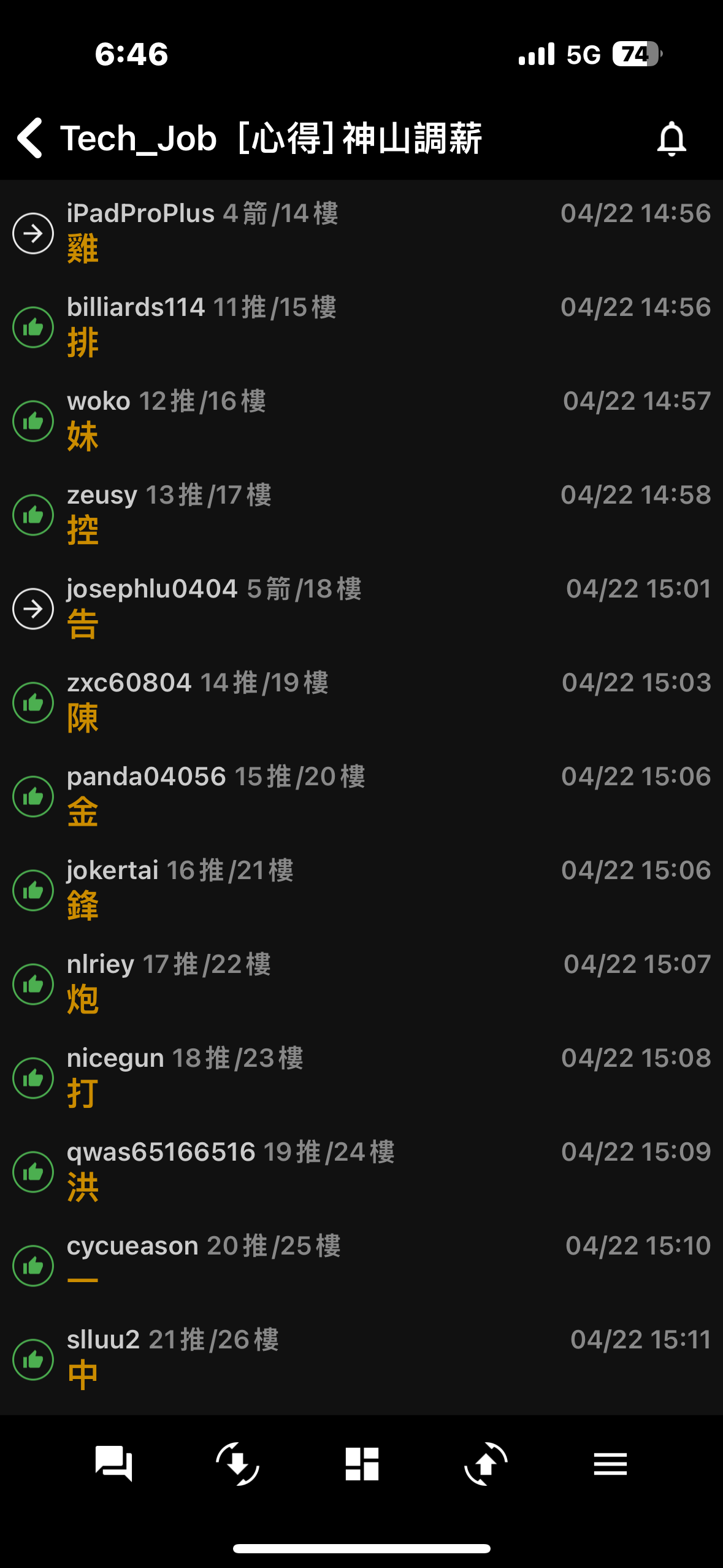Viewport: 723px width, 1568px height.
Task: Open qwas65166516's comment
Action: click(x=361, y=1172)
